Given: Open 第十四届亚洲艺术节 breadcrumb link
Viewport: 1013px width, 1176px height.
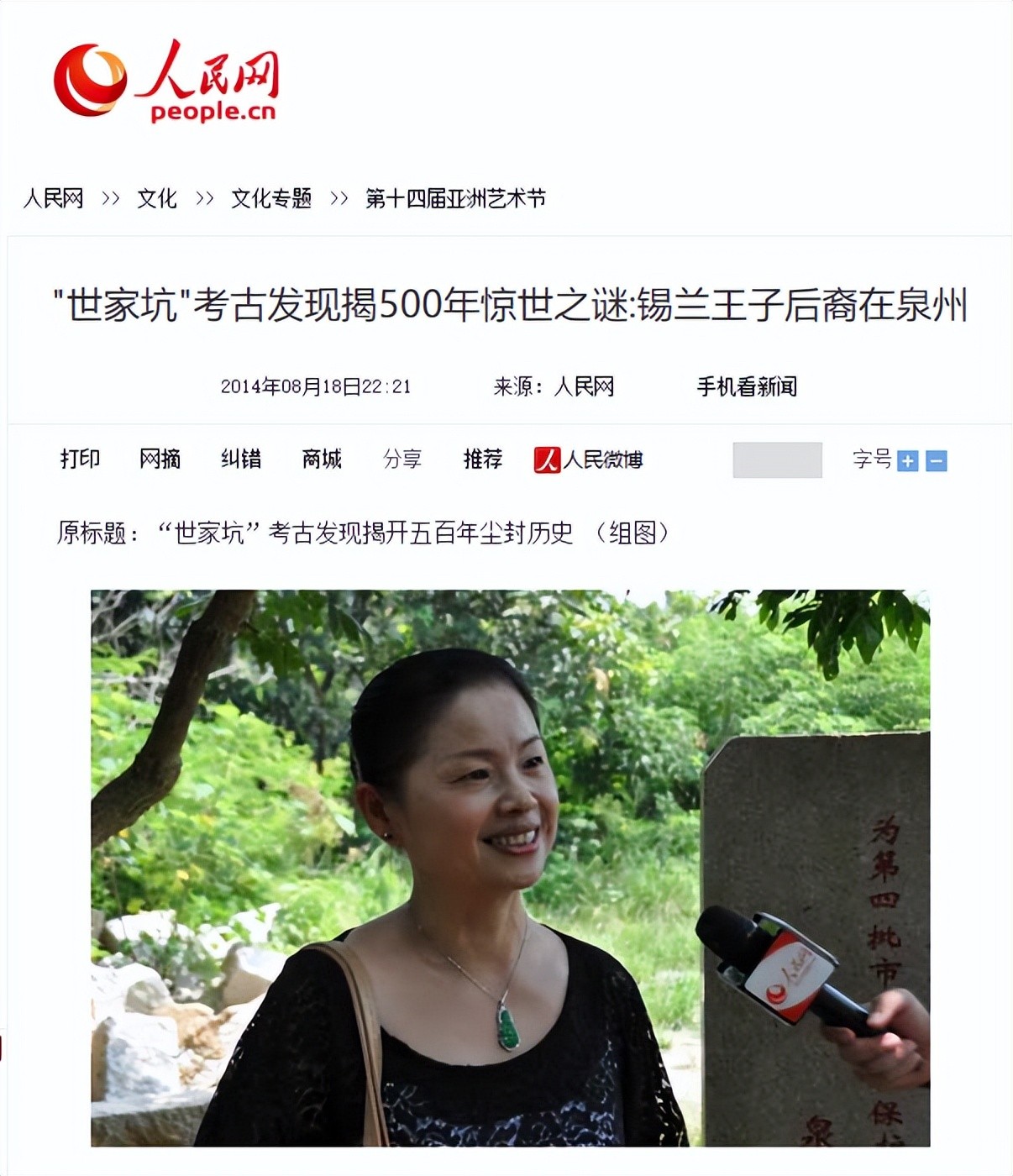Looking at the screenshot, I should click(455, 198).
